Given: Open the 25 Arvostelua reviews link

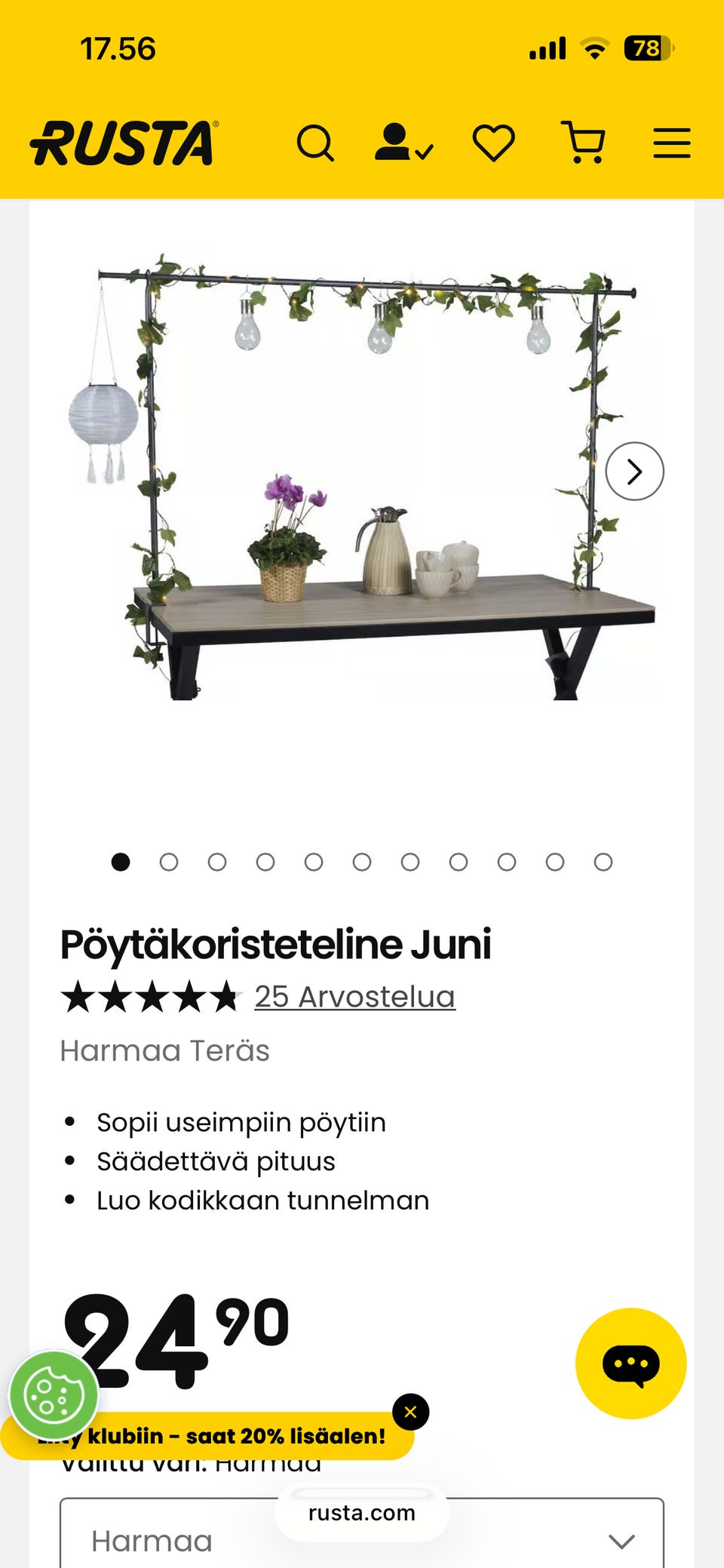Looking at the screenshot, I should pyautogui.click(x=354, y=996).
